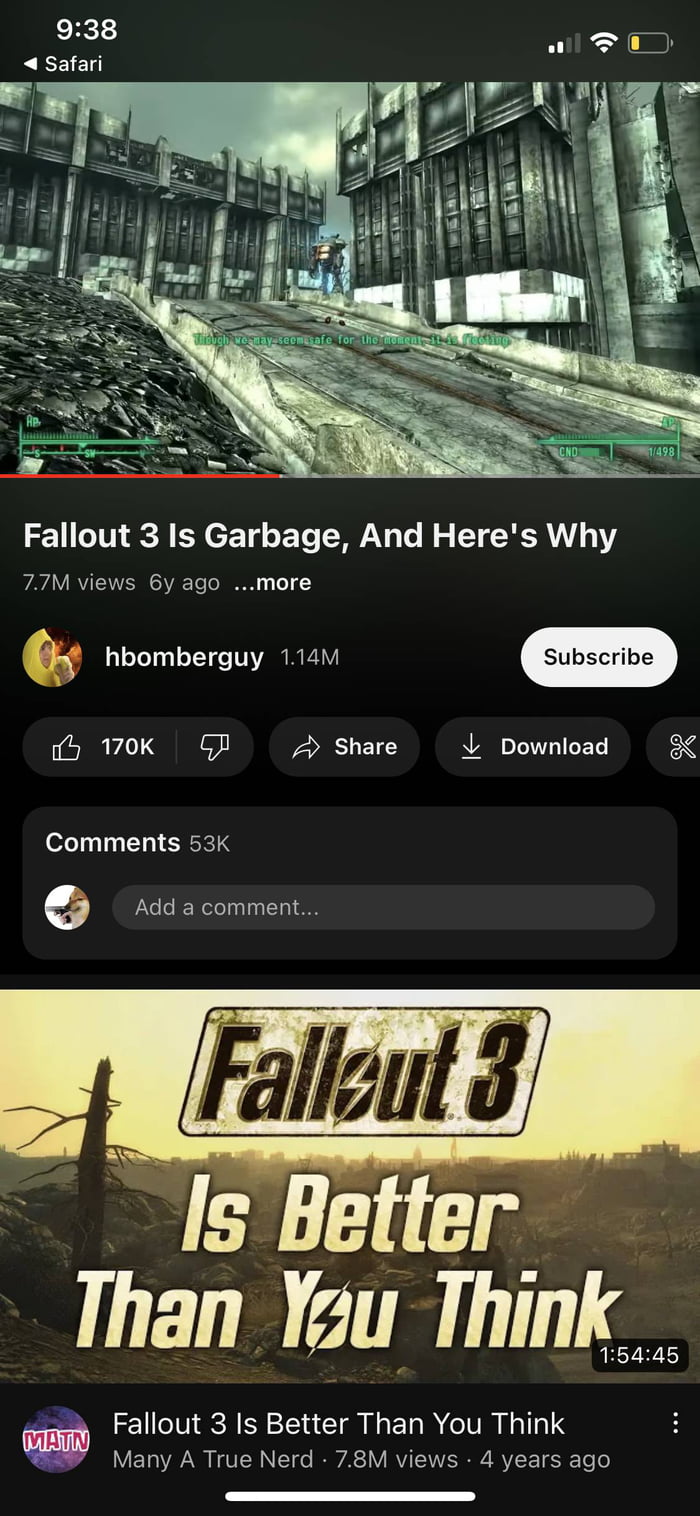700x1516 pixels.
Task: Subscribe to hbomberguy
Action: pos(598,657)
